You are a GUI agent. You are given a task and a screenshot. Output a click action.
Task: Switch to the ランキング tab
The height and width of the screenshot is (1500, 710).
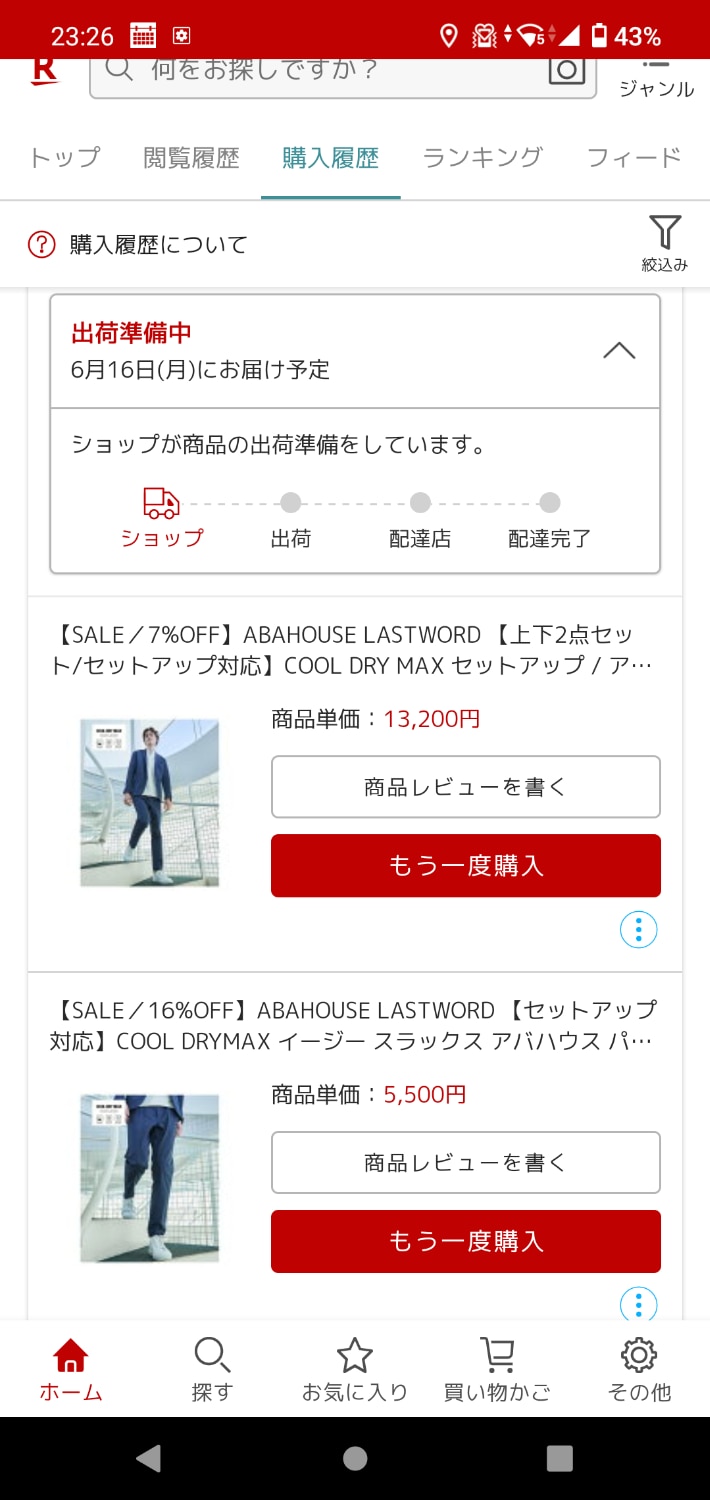[x=482, y=158]
